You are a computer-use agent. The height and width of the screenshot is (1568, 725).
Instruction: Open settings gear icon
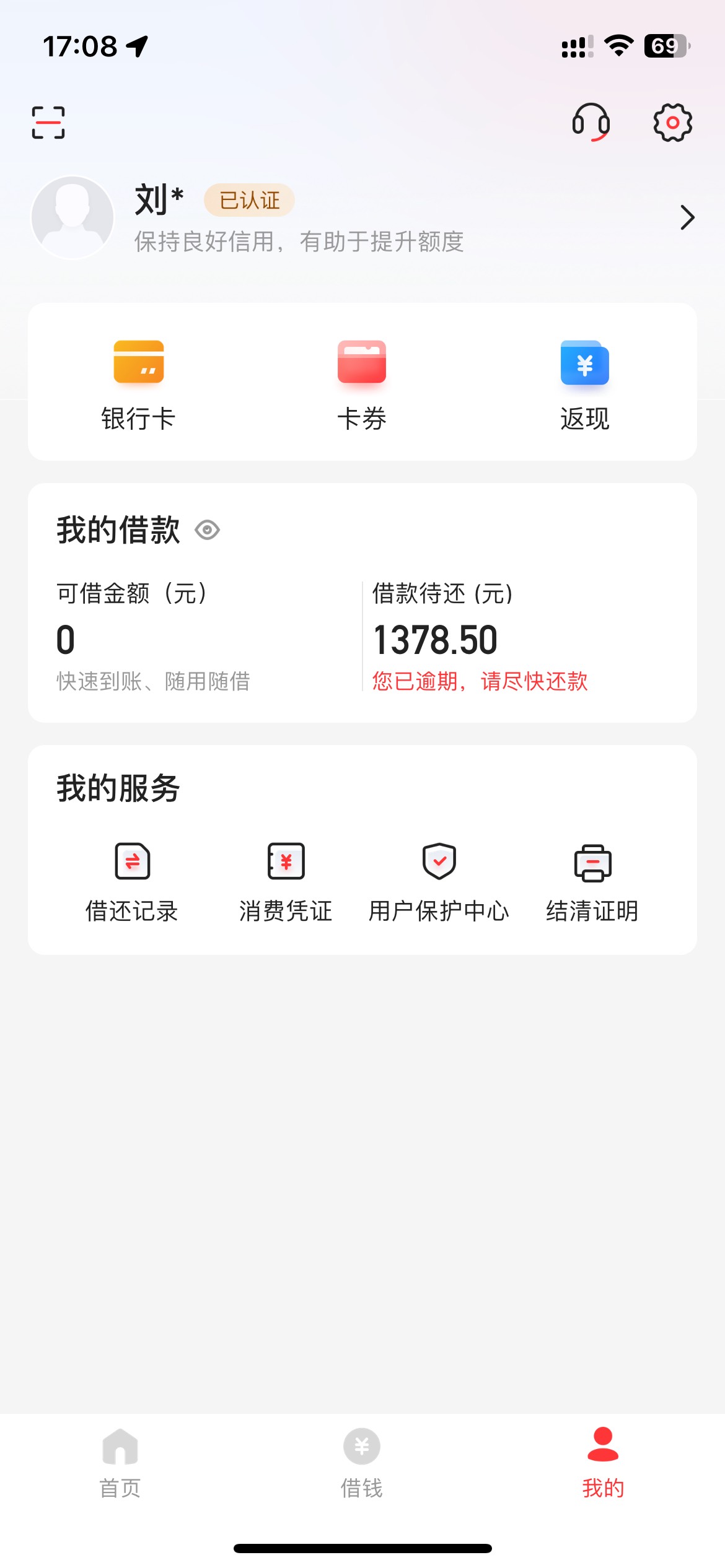(x=672, y=122)
